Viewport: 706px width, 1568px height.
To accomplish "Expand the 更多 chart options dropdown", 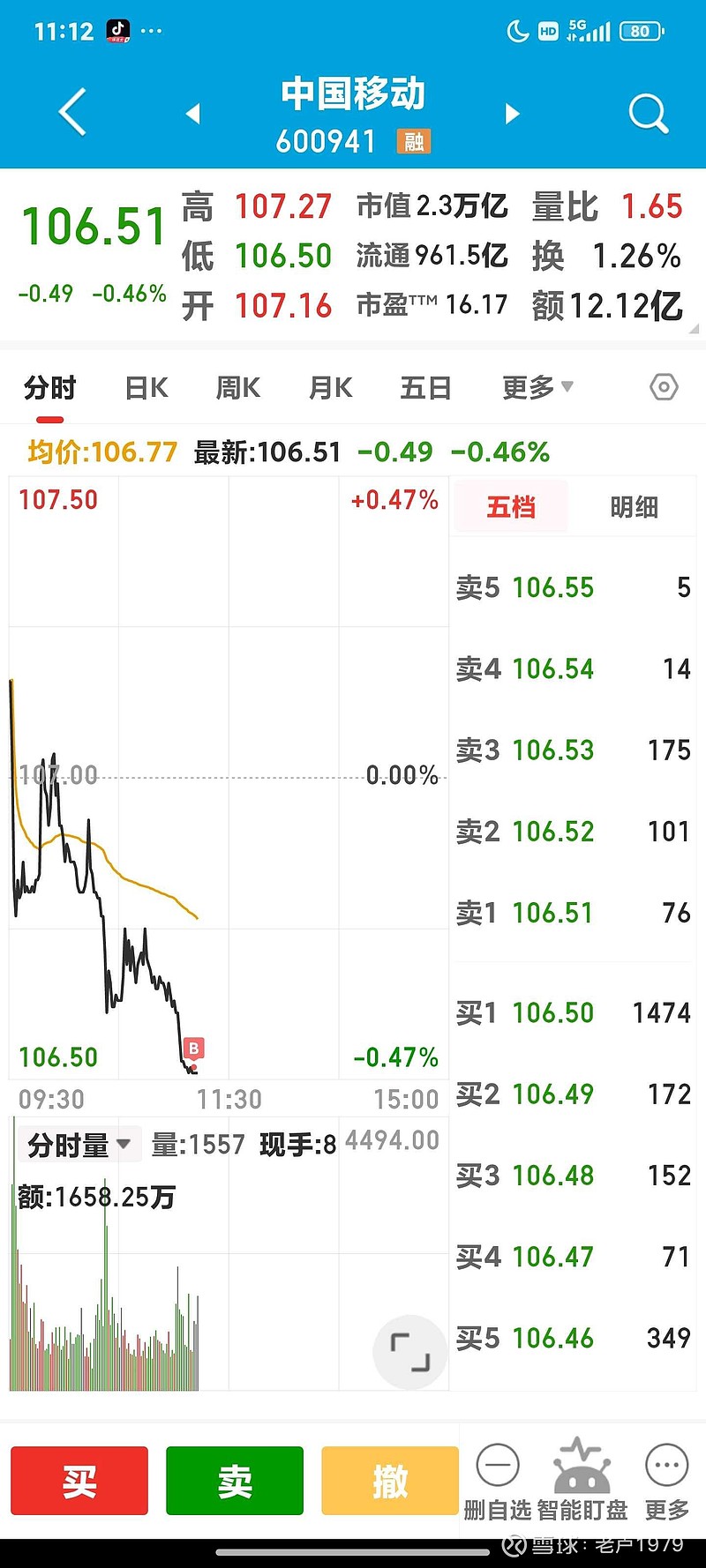I will pos(537,387).
